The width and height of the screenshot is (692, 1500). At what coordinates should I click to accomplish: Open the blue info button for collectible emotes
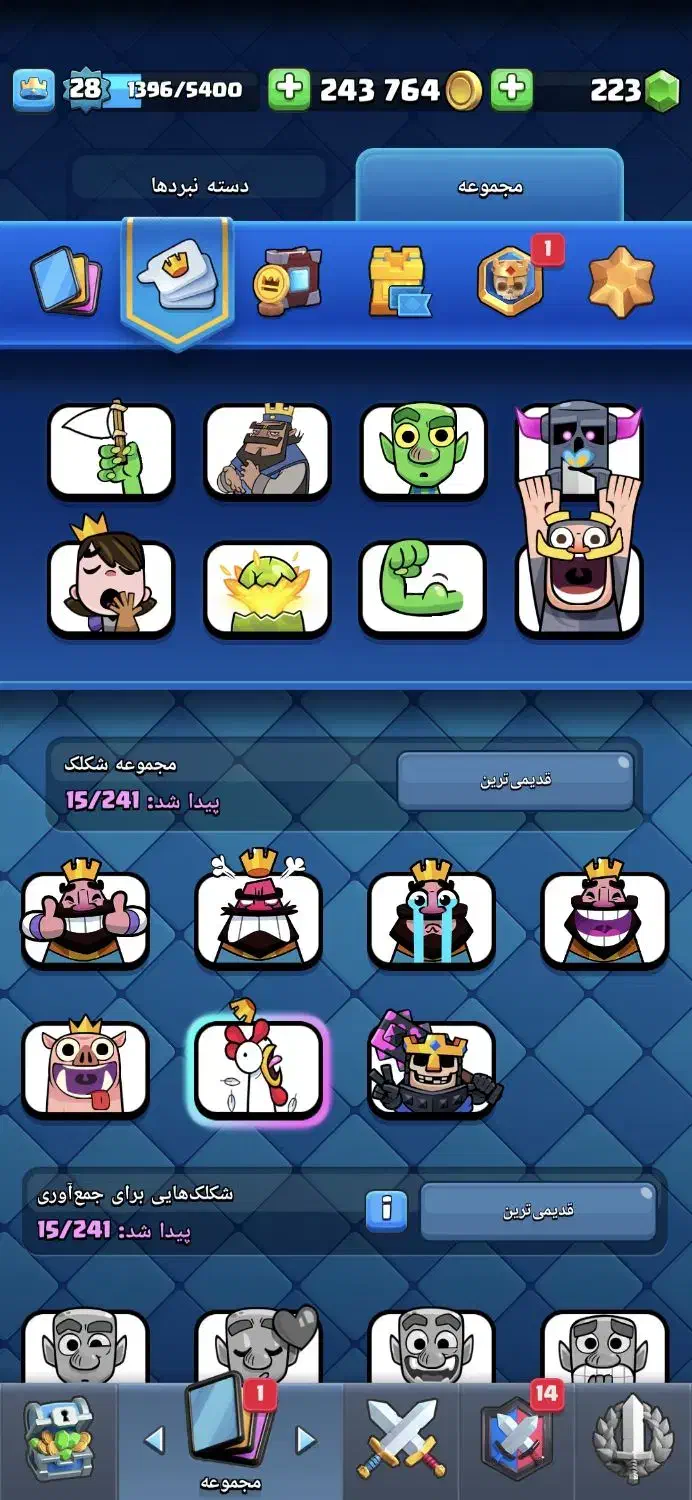(x=386, y=1210)
